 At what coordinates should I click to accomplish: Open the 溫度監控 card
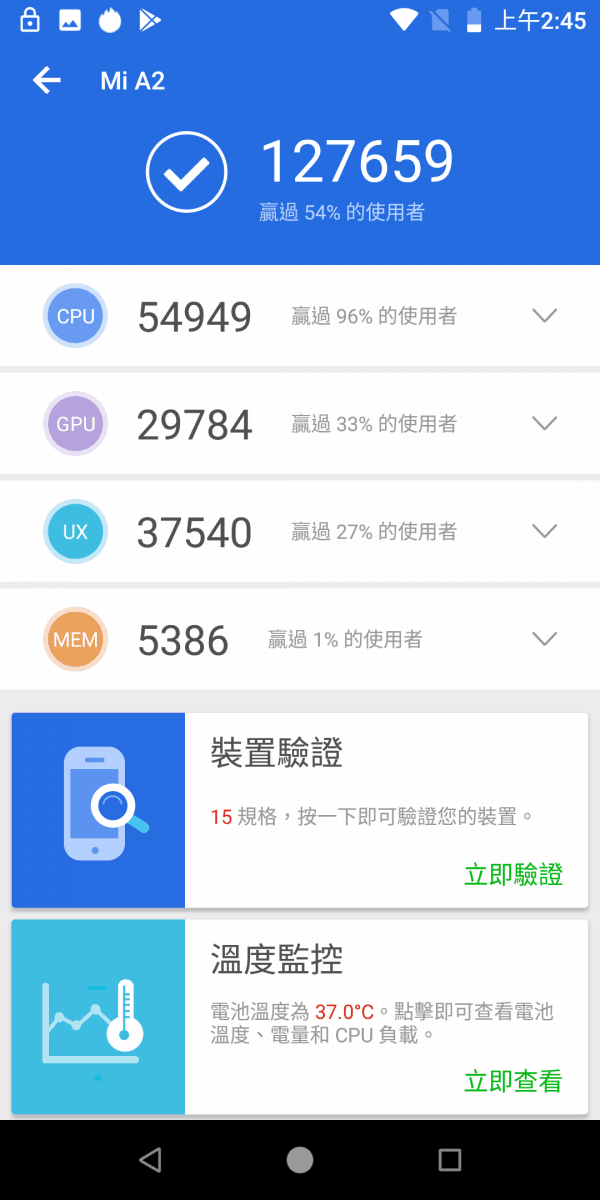coord(300,1017)
